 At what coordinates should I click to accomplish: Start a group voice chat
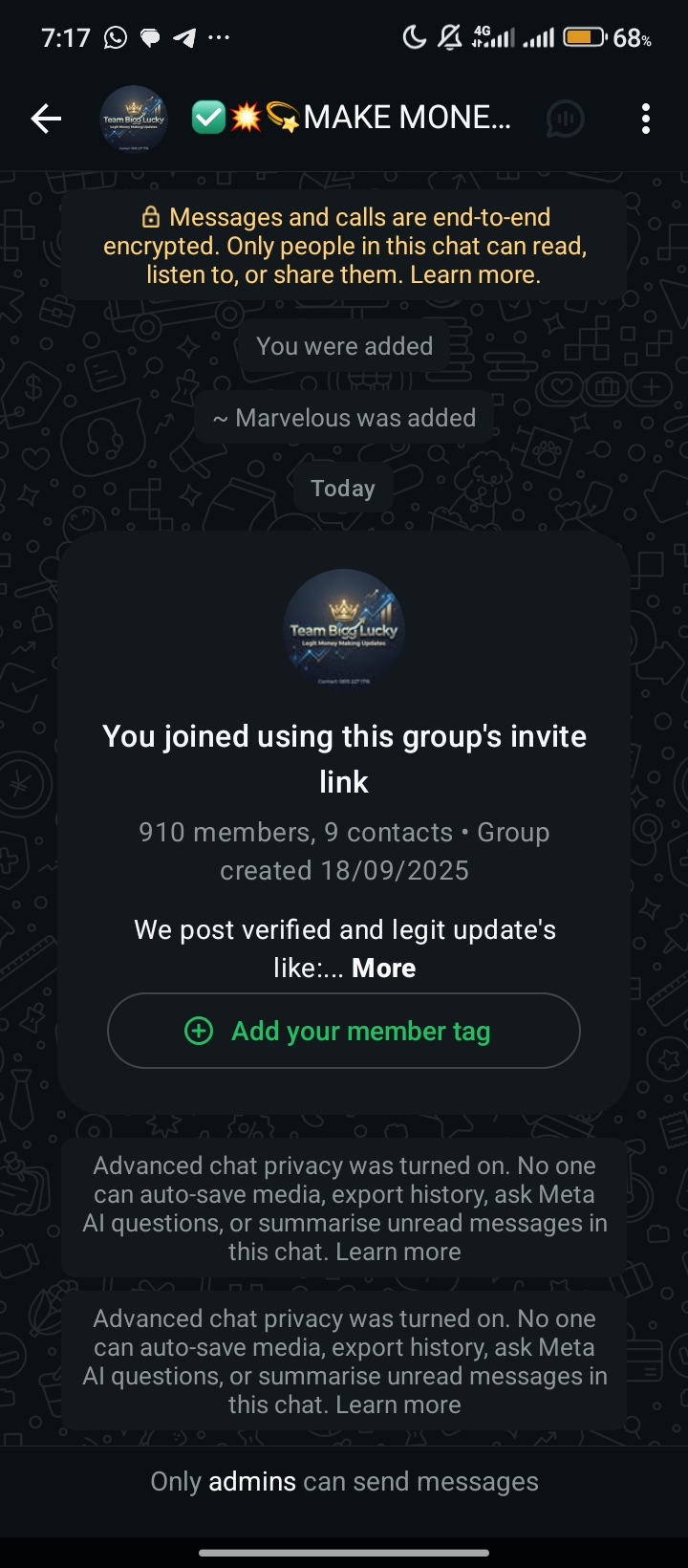pyautogui.click(x=566, y=119)
